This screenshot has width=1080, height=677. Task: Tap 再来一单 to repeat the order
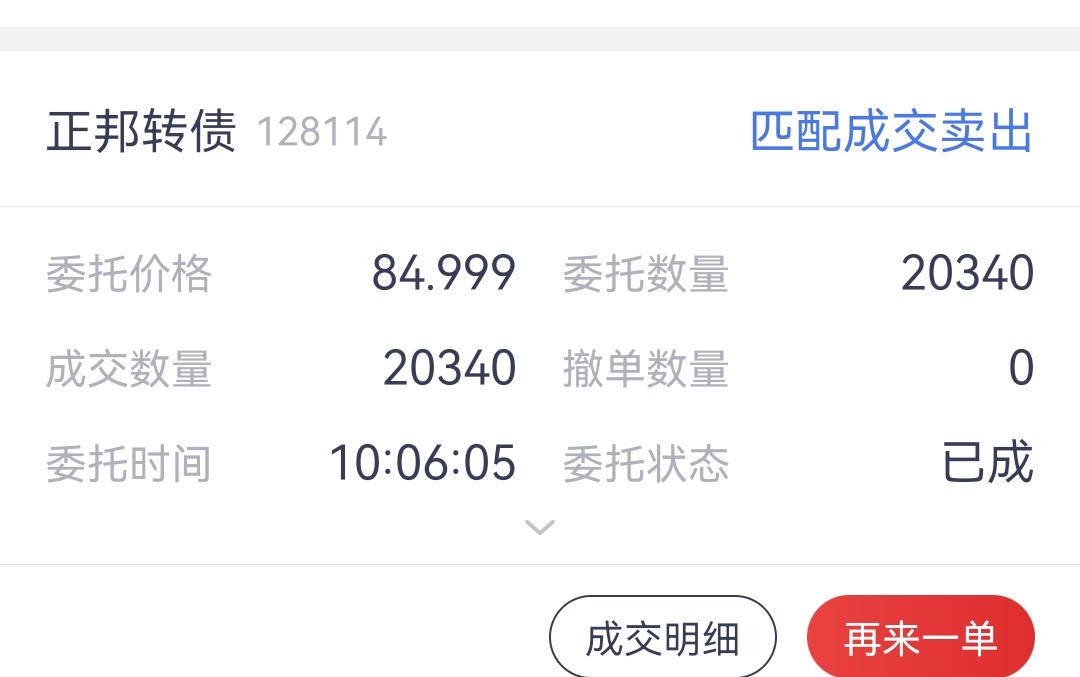click(920, 638)
